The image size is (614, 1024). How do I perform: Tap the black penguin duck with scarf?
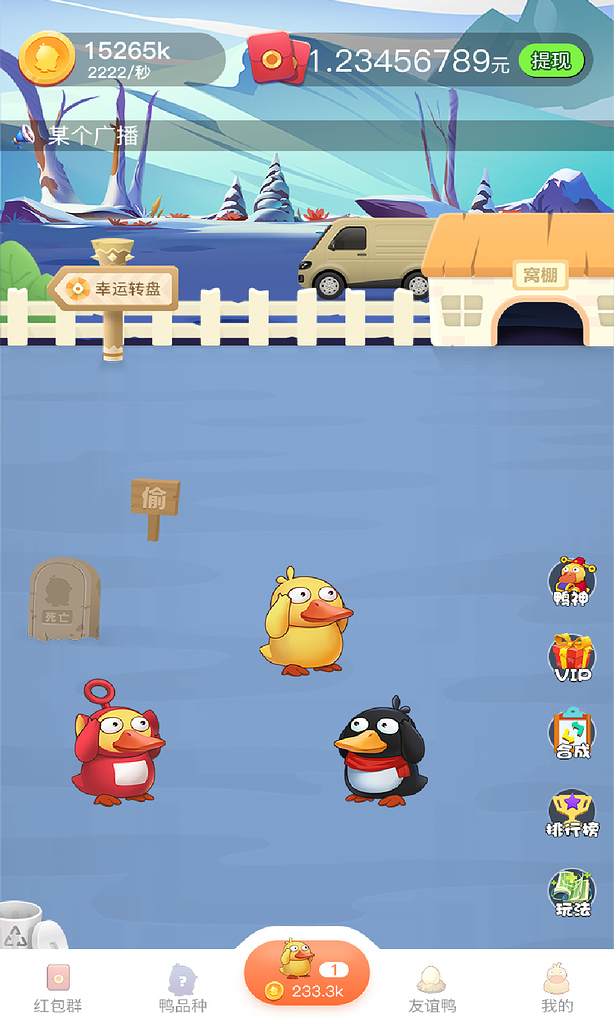point(380,752)
